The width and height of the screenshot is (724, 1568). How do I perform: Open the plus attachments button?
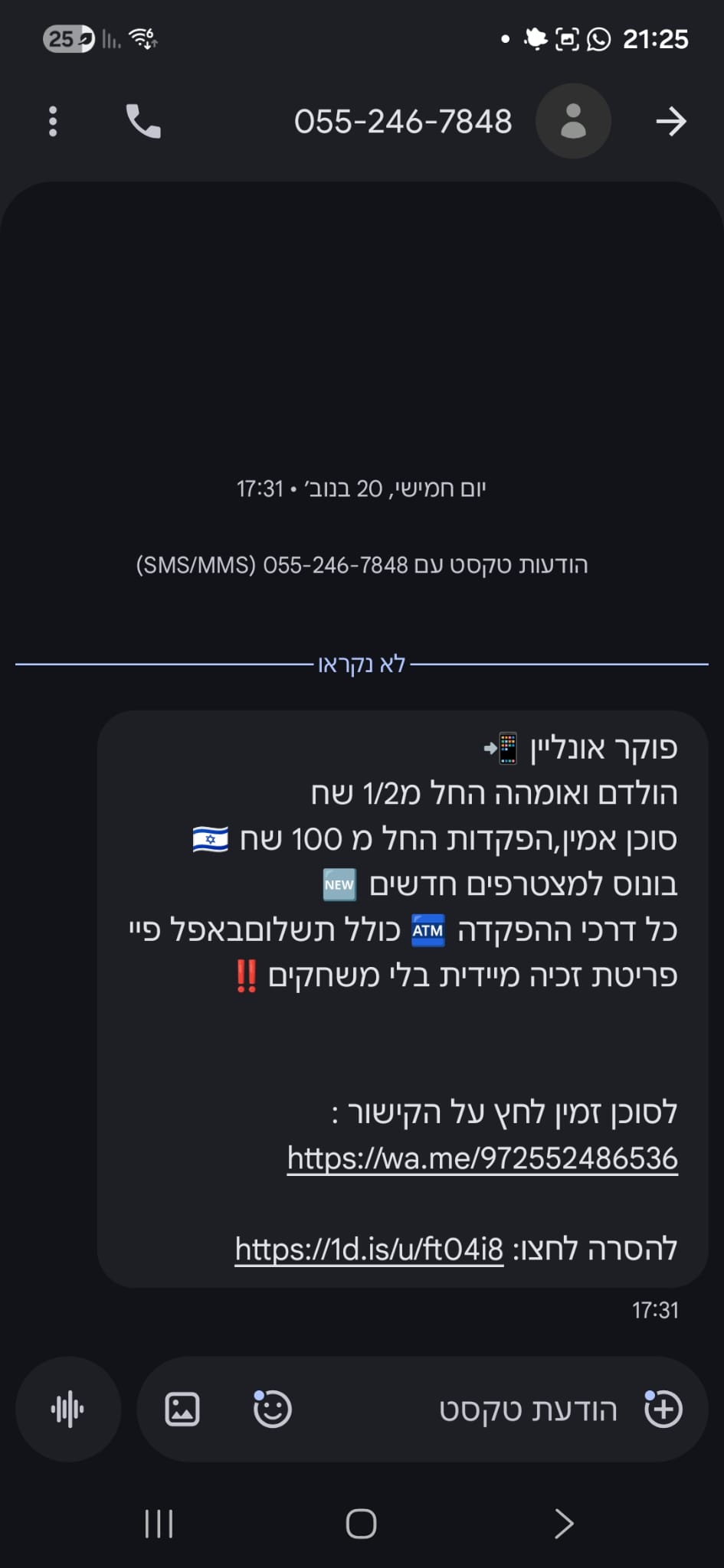coord(663,1409)
